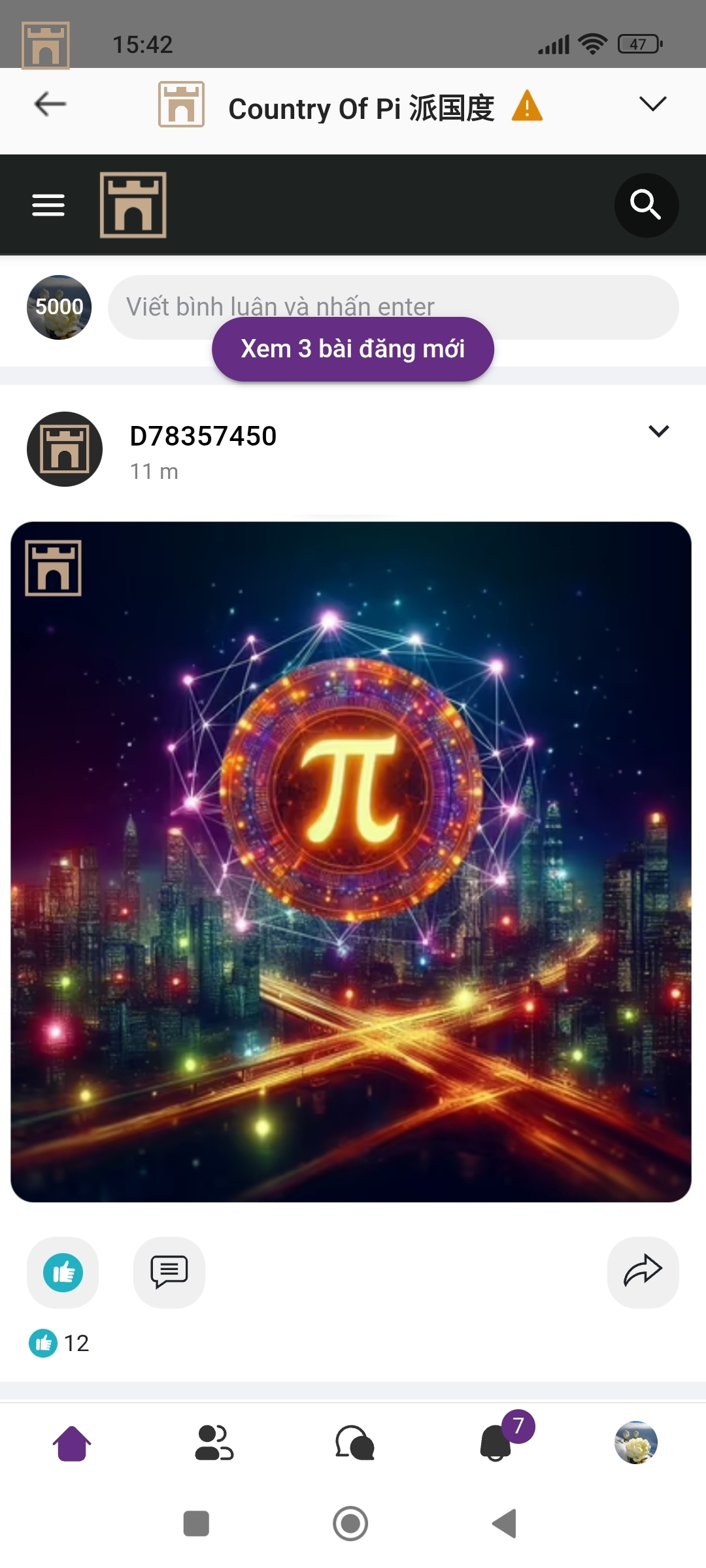Open my profile tab in bottom bar
This screenshot has height=1568, width=706.
click(x=635, y=1443)
